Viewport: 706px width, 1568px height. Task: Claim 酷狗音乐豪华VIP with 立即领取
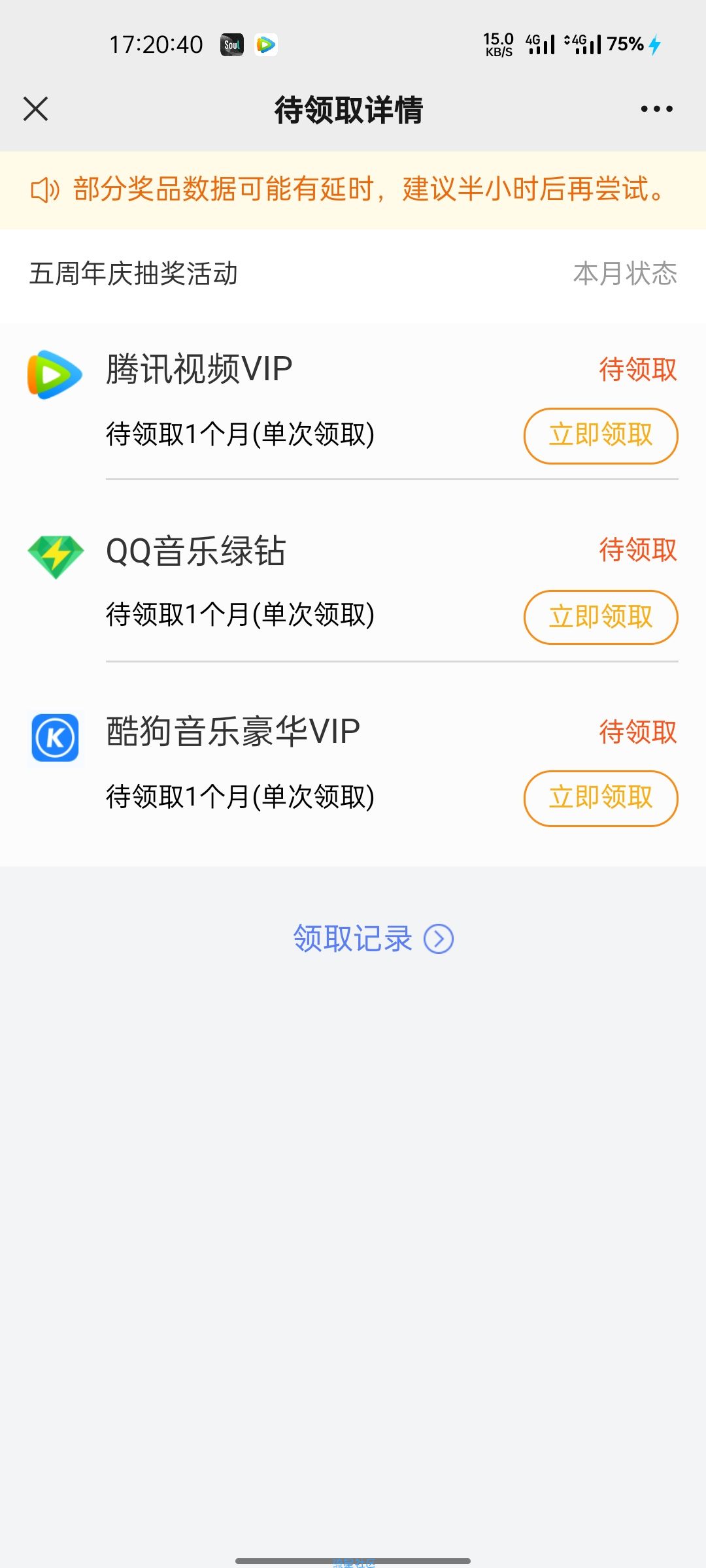[x=601, y=798]
